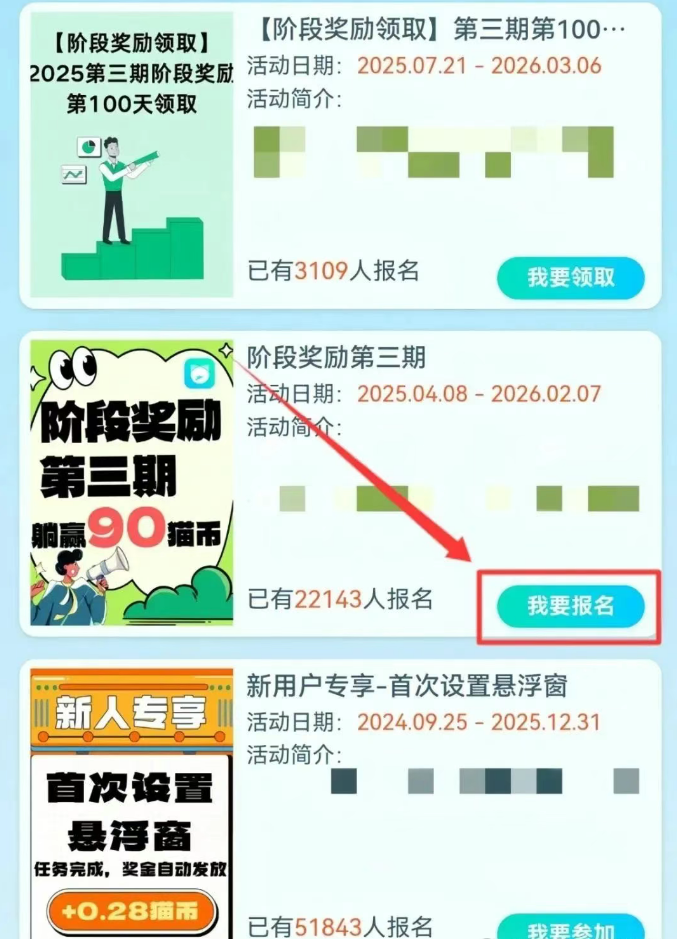Tap 我要报名 for 阶段奖励第三期

(x=571, y=606)
